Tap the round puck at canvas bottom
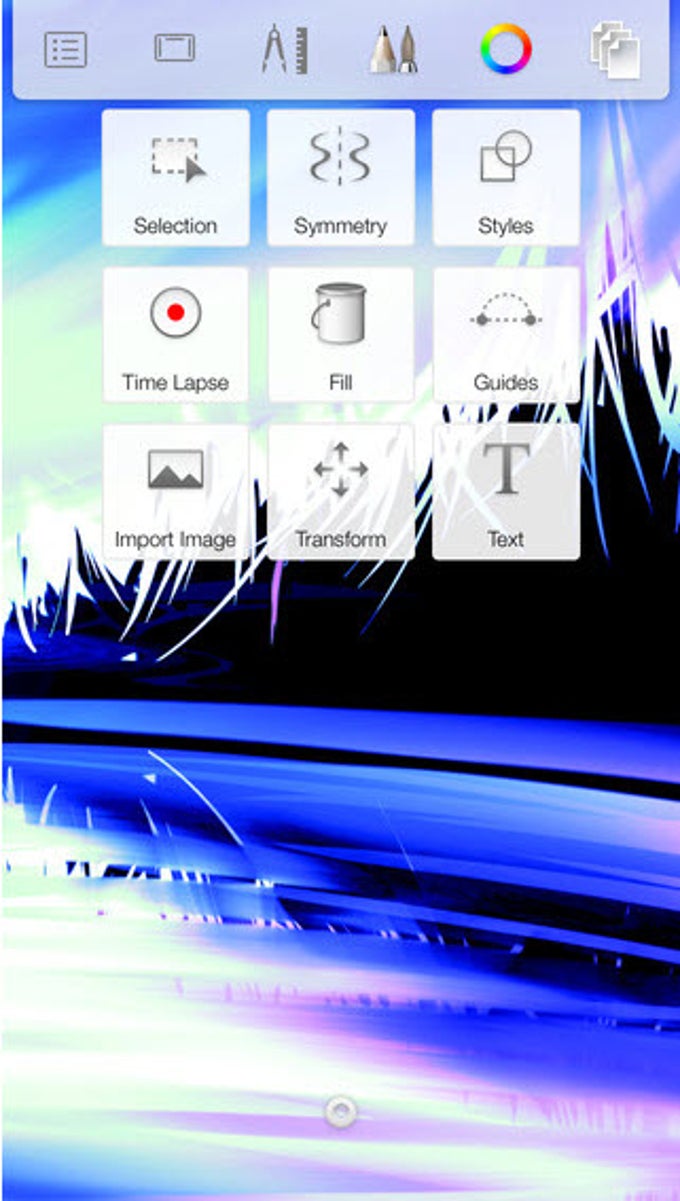Screen dimensions: 680x1201 pos(341,1112)
